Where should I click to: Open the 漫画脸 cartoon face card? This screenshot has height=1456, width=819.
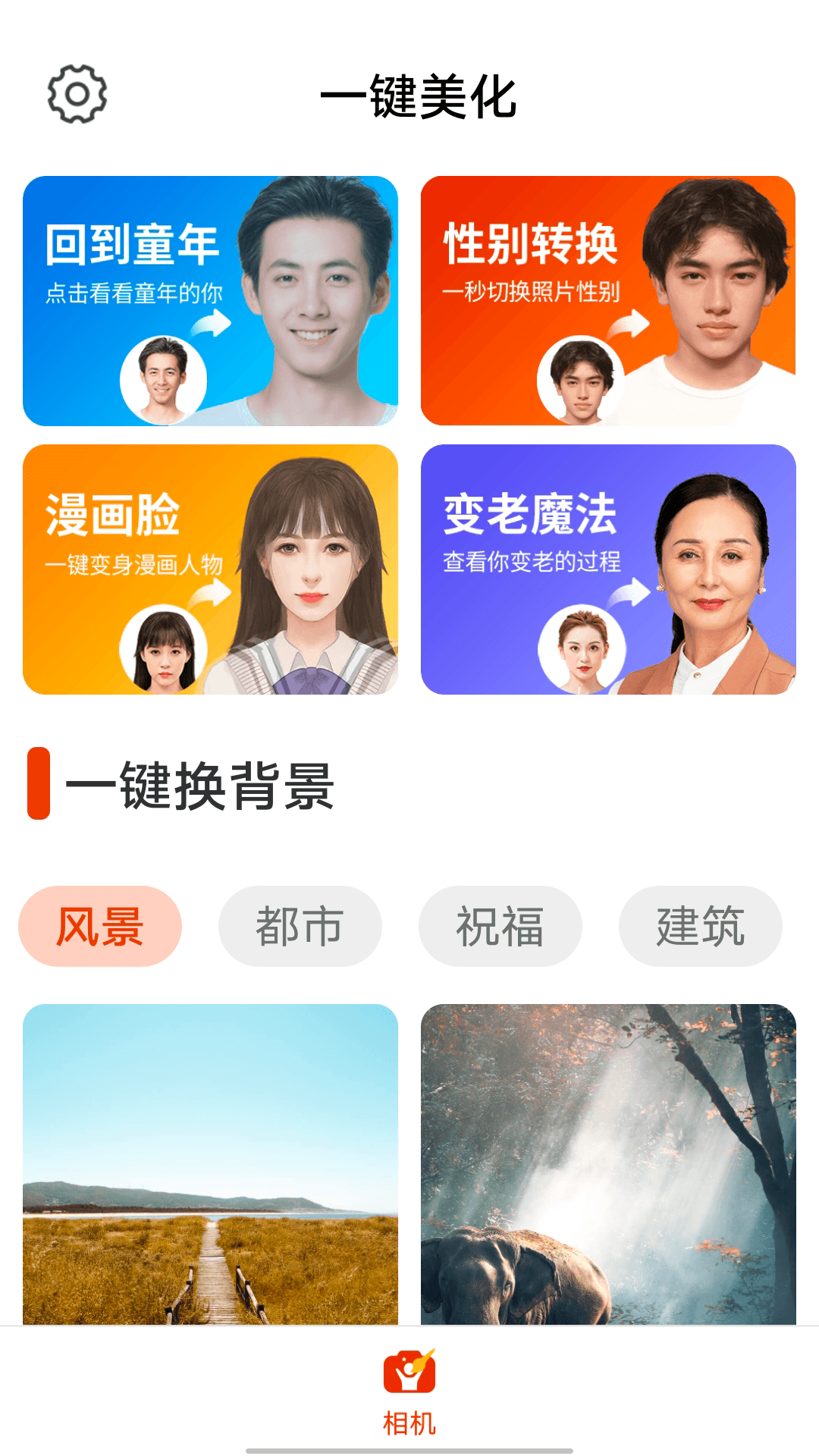(x=210, y=570)
